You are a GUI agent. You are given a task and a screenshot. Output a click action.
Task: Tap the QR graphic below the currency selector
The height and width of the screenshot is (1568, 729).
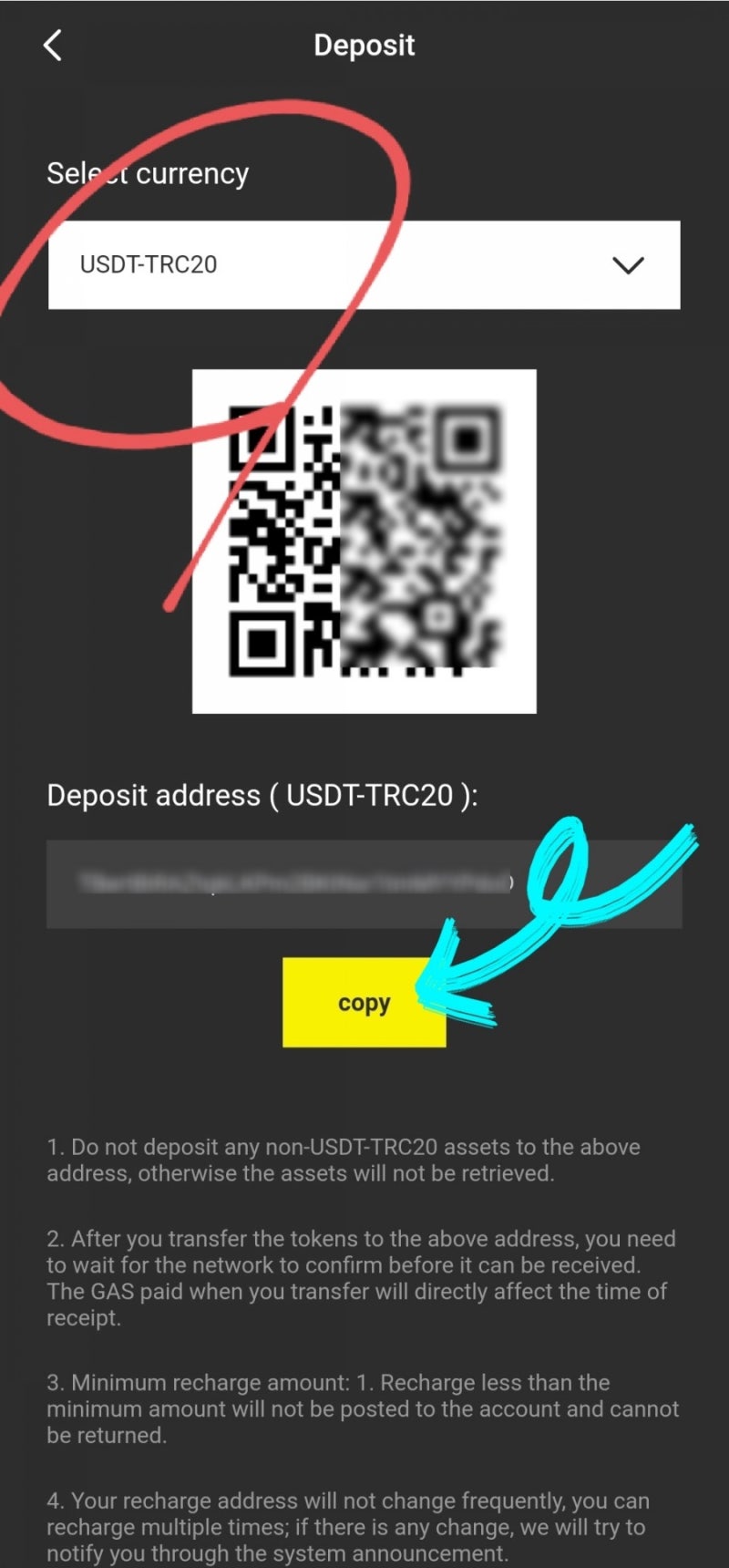point(364,540)
